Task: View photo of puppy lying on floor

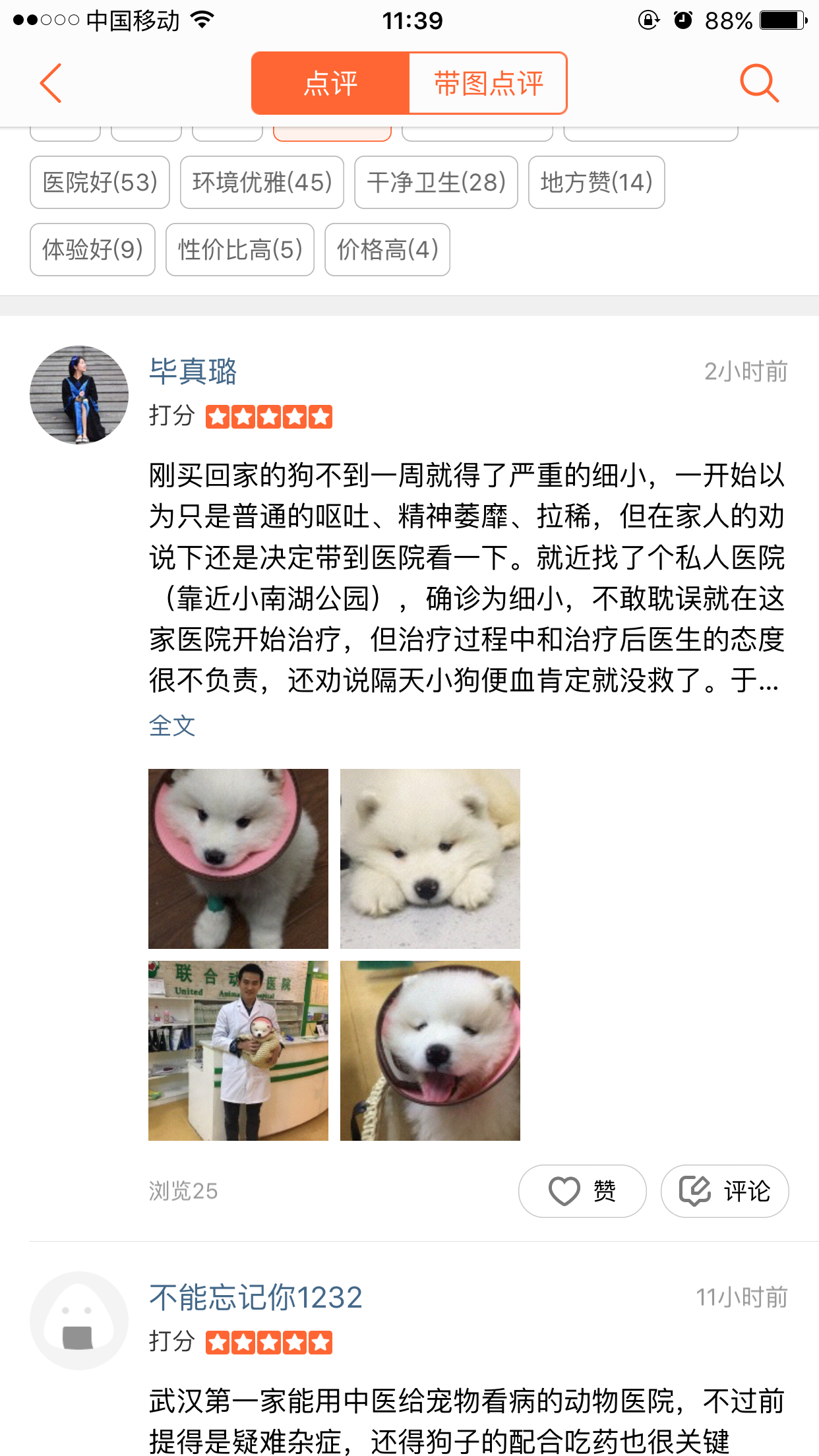Action: pos(430,859)
